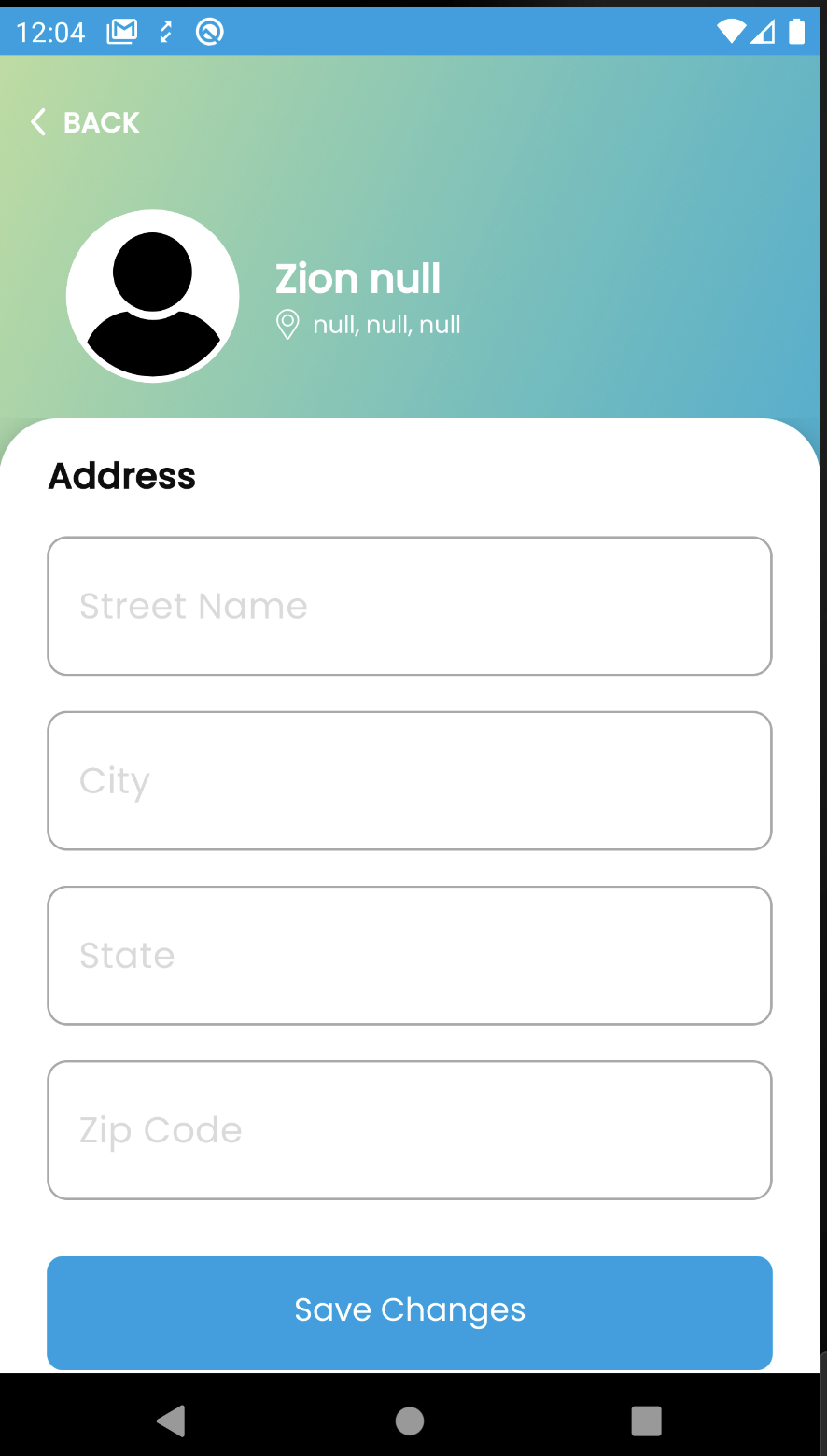Tap the State text field

point(410,955)
